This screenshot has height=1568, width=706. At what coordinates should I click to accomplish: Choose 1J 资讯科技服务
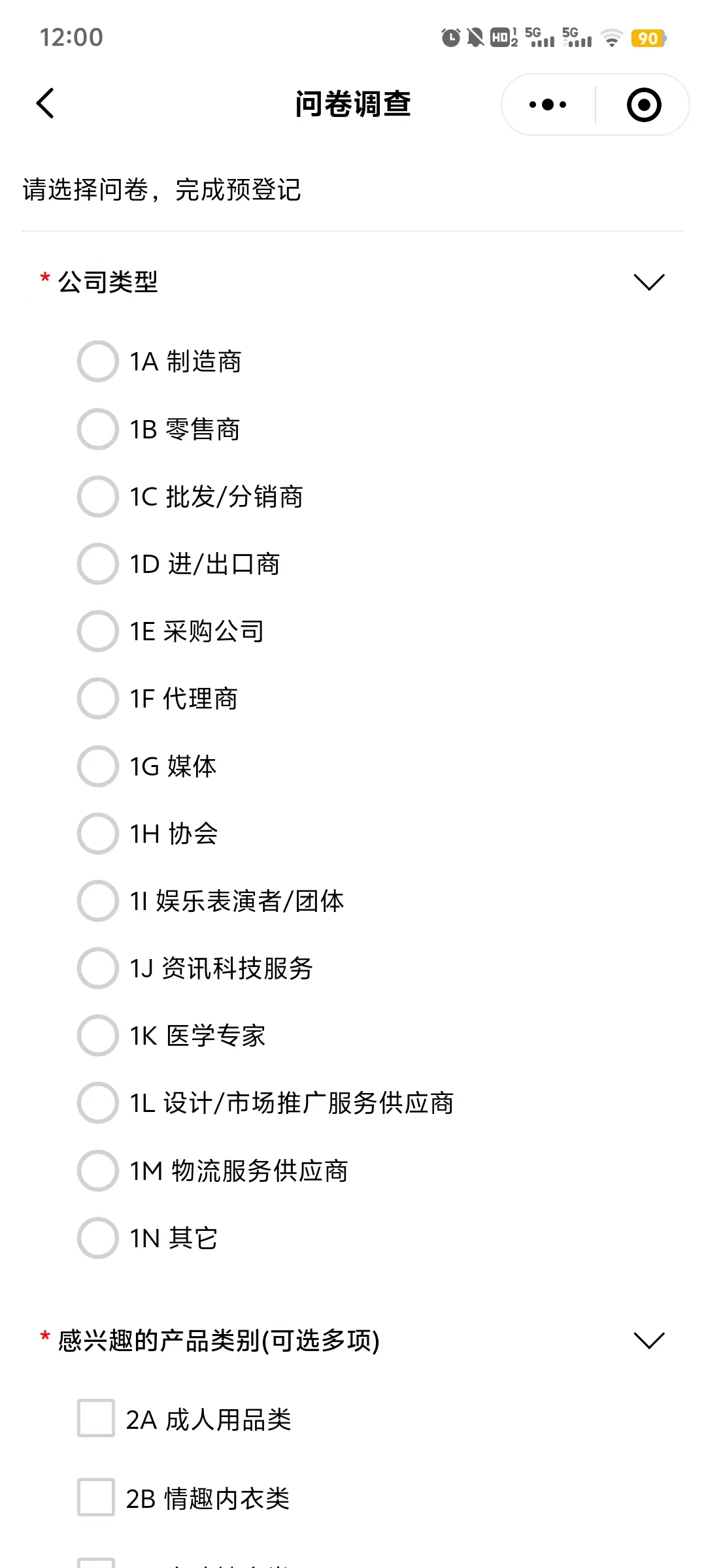tap(98, 968)
